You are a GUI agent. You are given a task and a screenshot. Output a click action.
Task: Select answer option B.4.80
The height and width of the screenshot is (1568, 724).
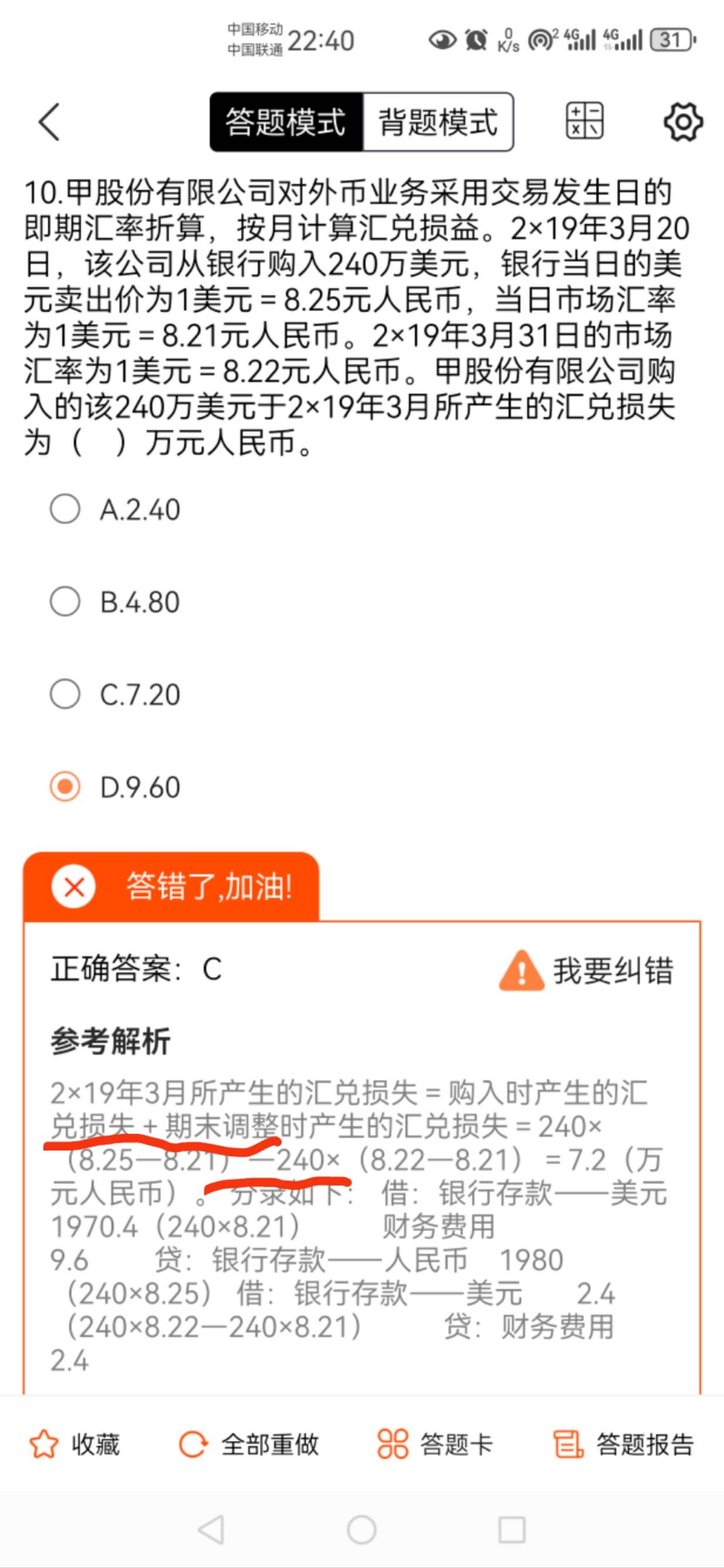click(x=116, y=602)
